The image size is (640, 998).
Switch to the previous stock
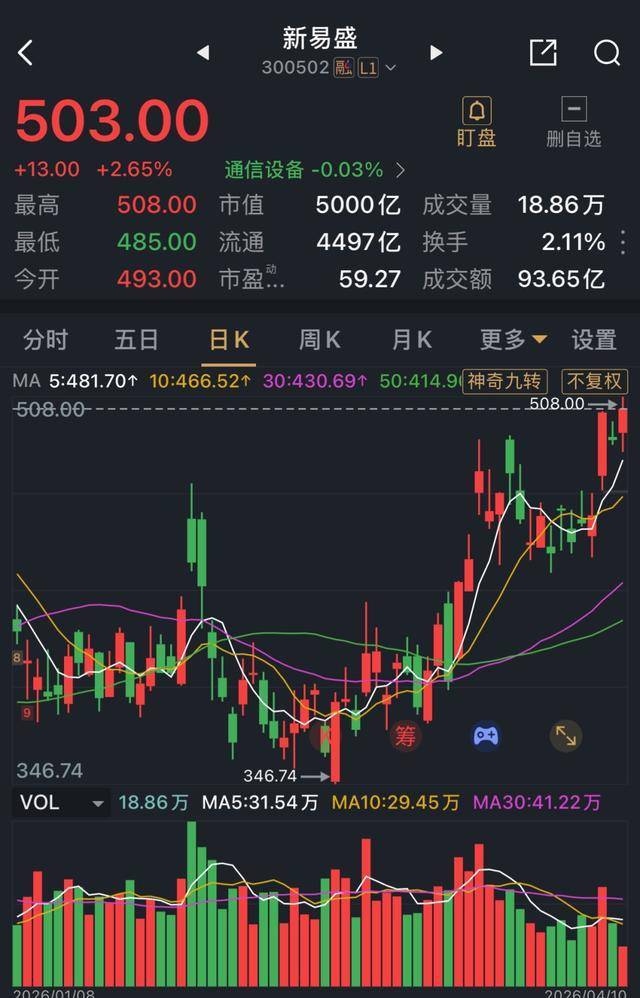point(203,52)
